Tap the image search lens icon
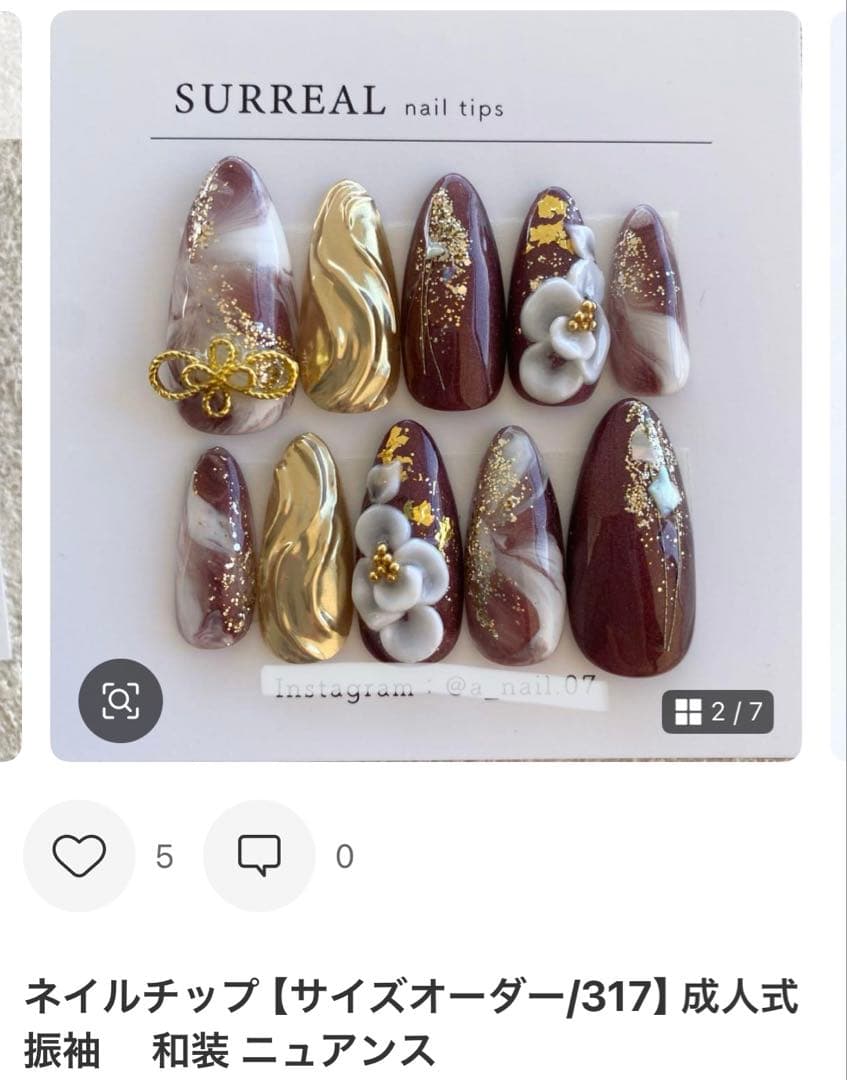Image resolution: width=847 pixels, height=1080 pixels. tap(120, 700)
